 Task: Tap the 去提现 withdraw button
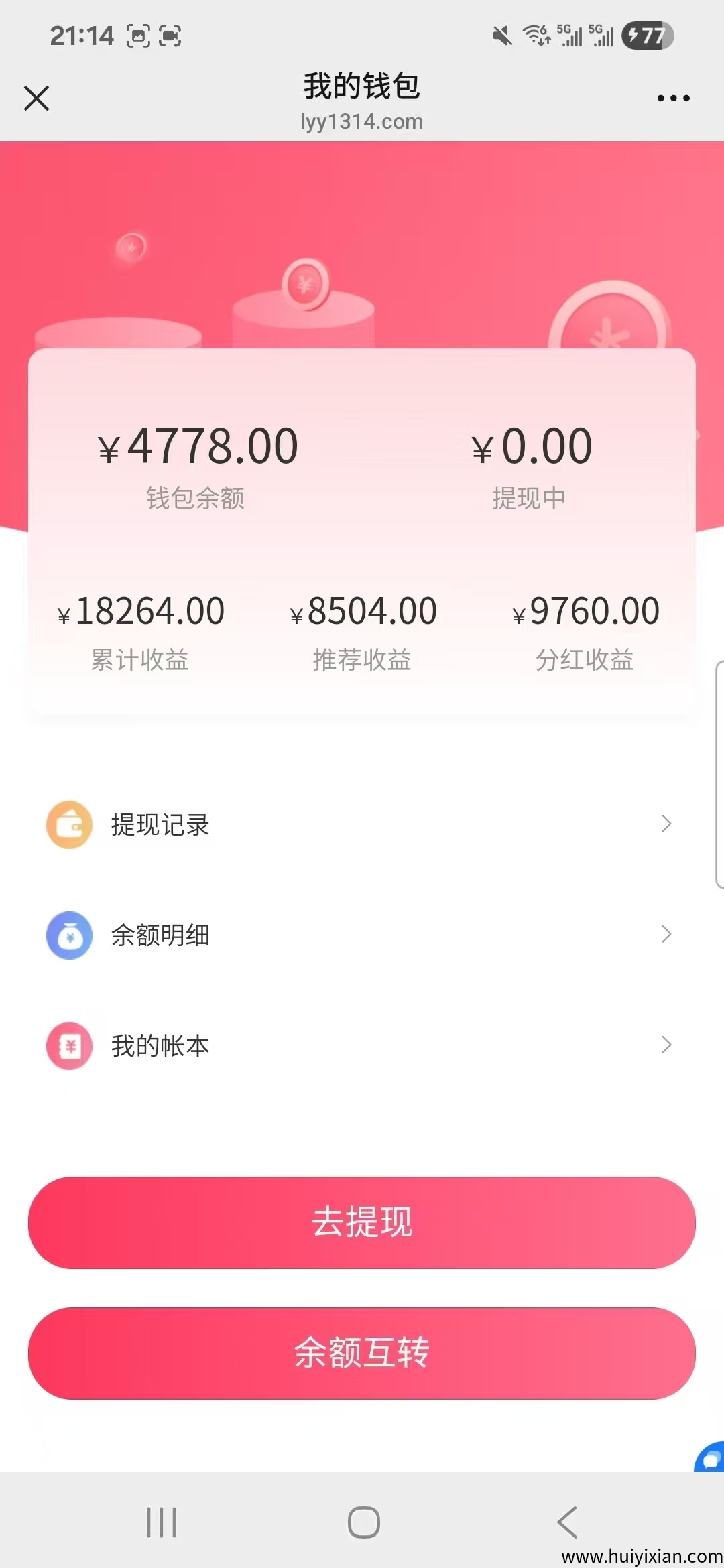[362, 1222]
